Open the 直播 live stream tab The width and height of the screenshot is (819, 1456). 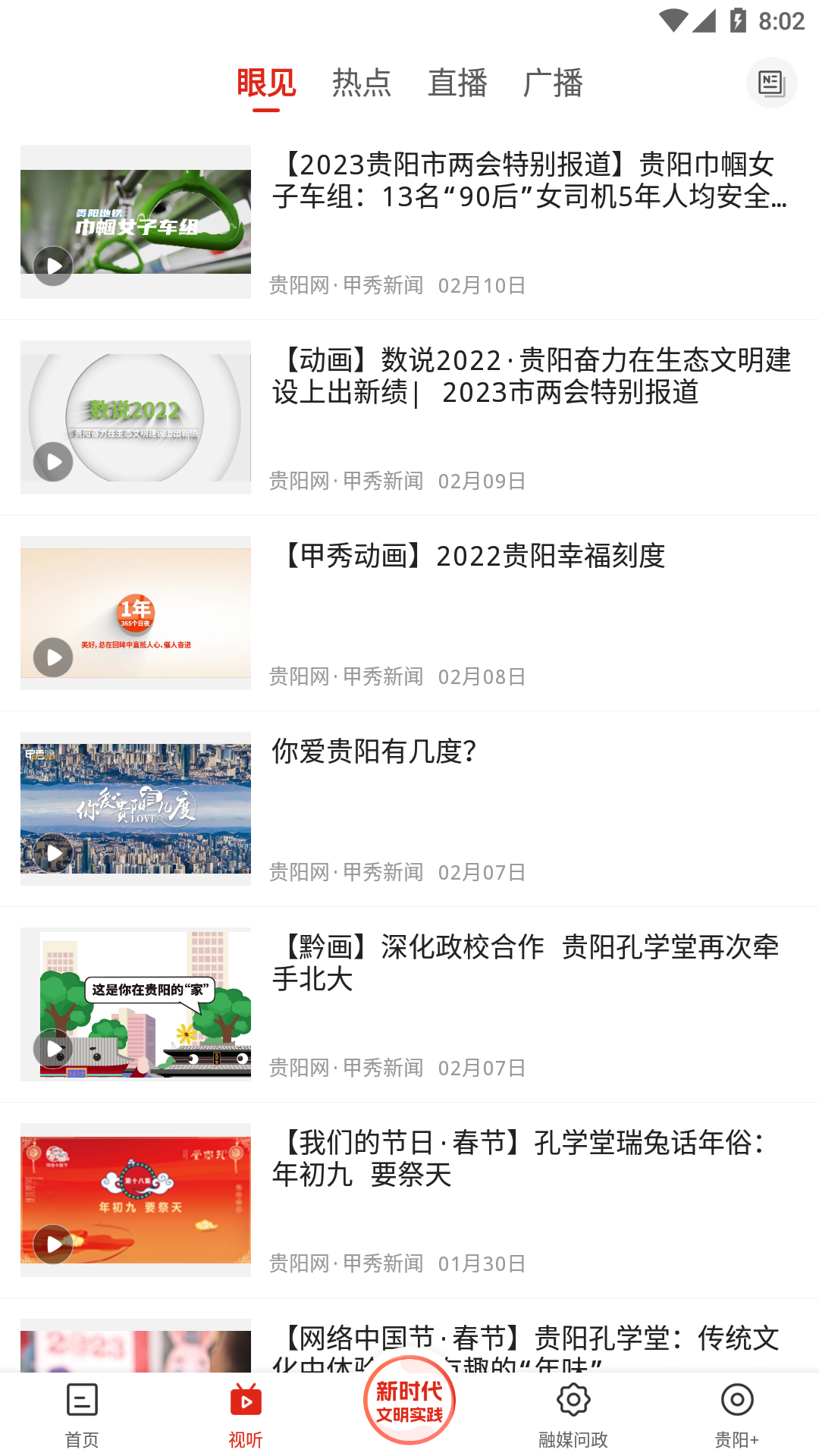tap(459, 83)
